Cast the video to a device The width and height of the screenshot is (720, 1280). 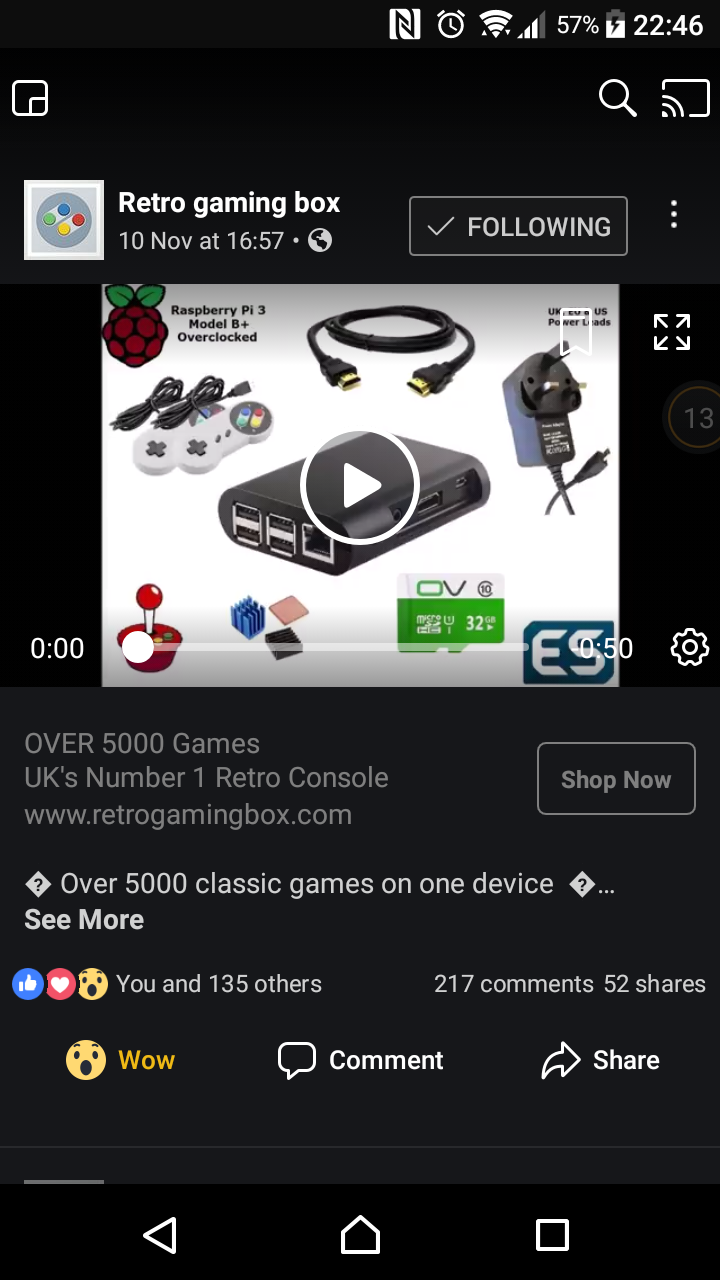(685, 99)
